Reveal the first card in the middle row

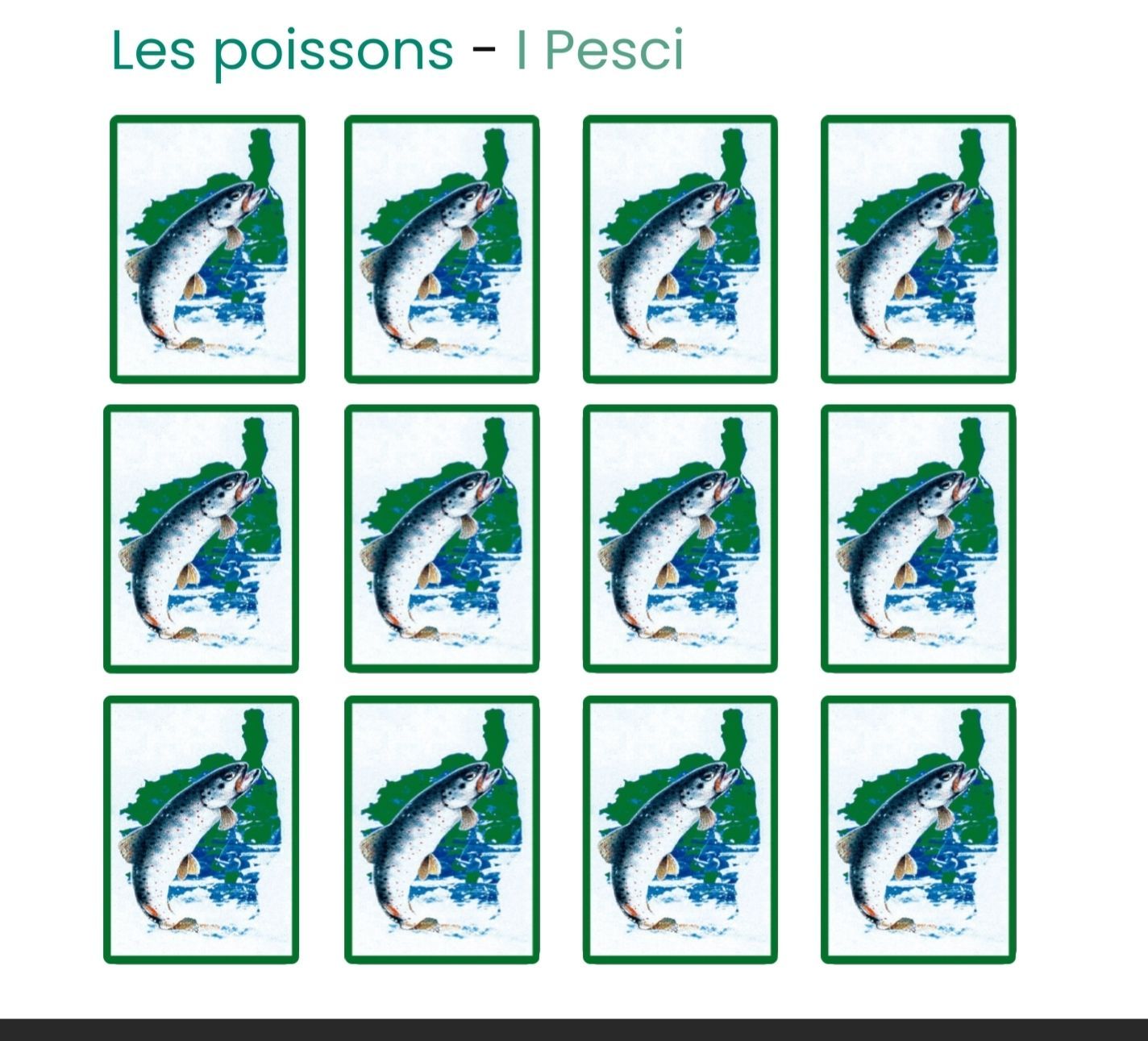click(201, 539)
